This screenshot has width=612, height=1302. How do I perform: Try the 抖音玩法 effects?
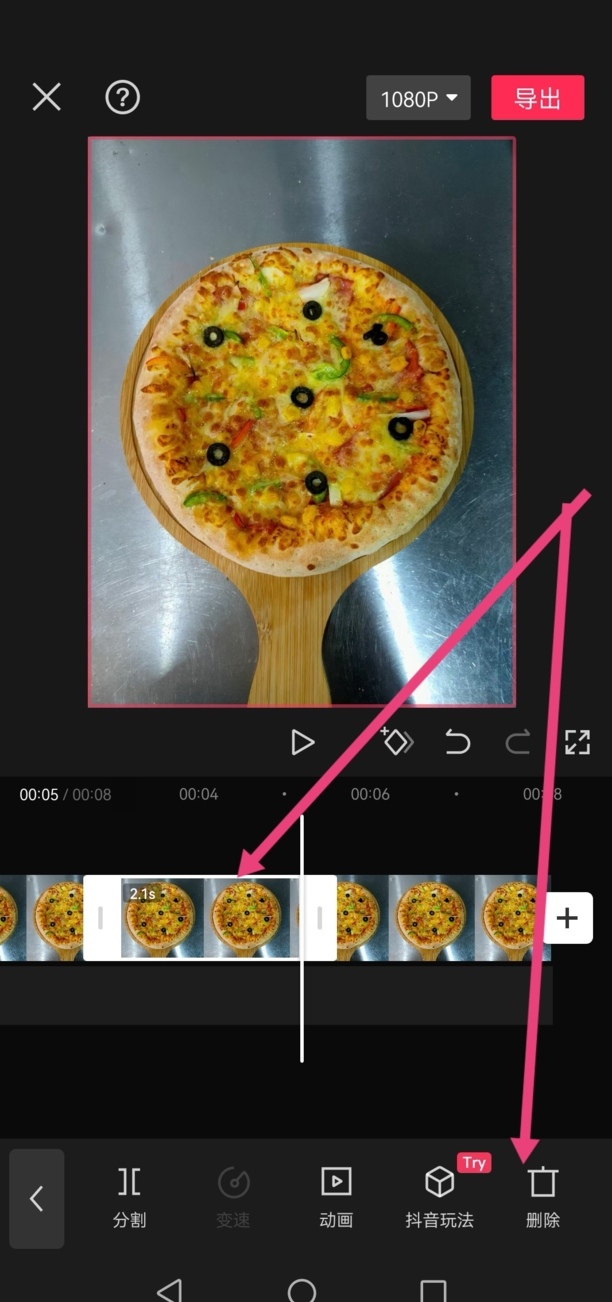click(x=440, y=1196)
